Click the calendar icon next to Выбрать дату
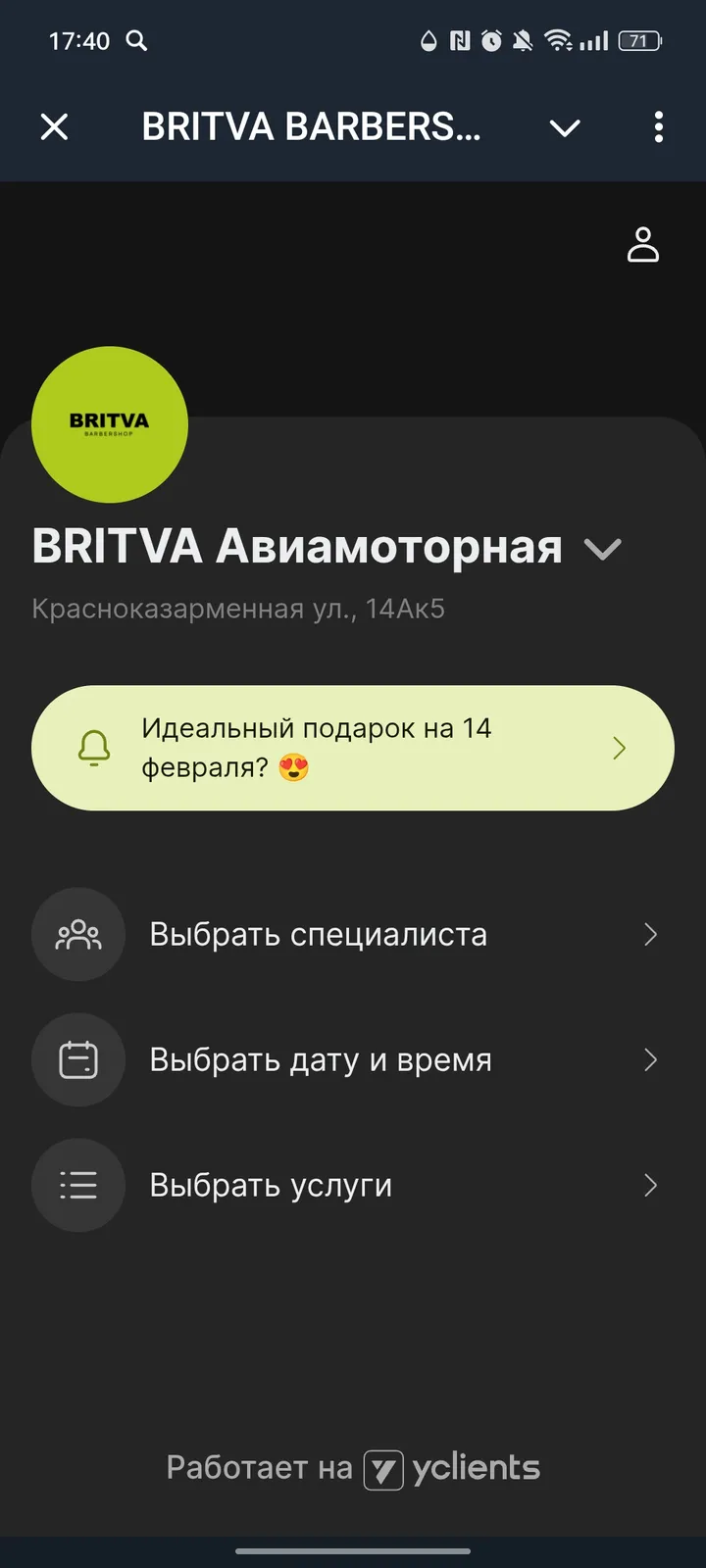 point(78,1059)
